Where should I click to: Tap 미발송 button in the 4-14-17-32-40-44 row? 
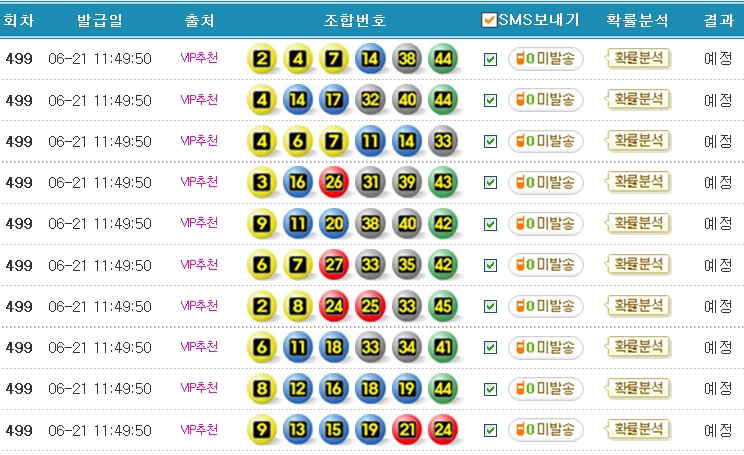(546, 100)
